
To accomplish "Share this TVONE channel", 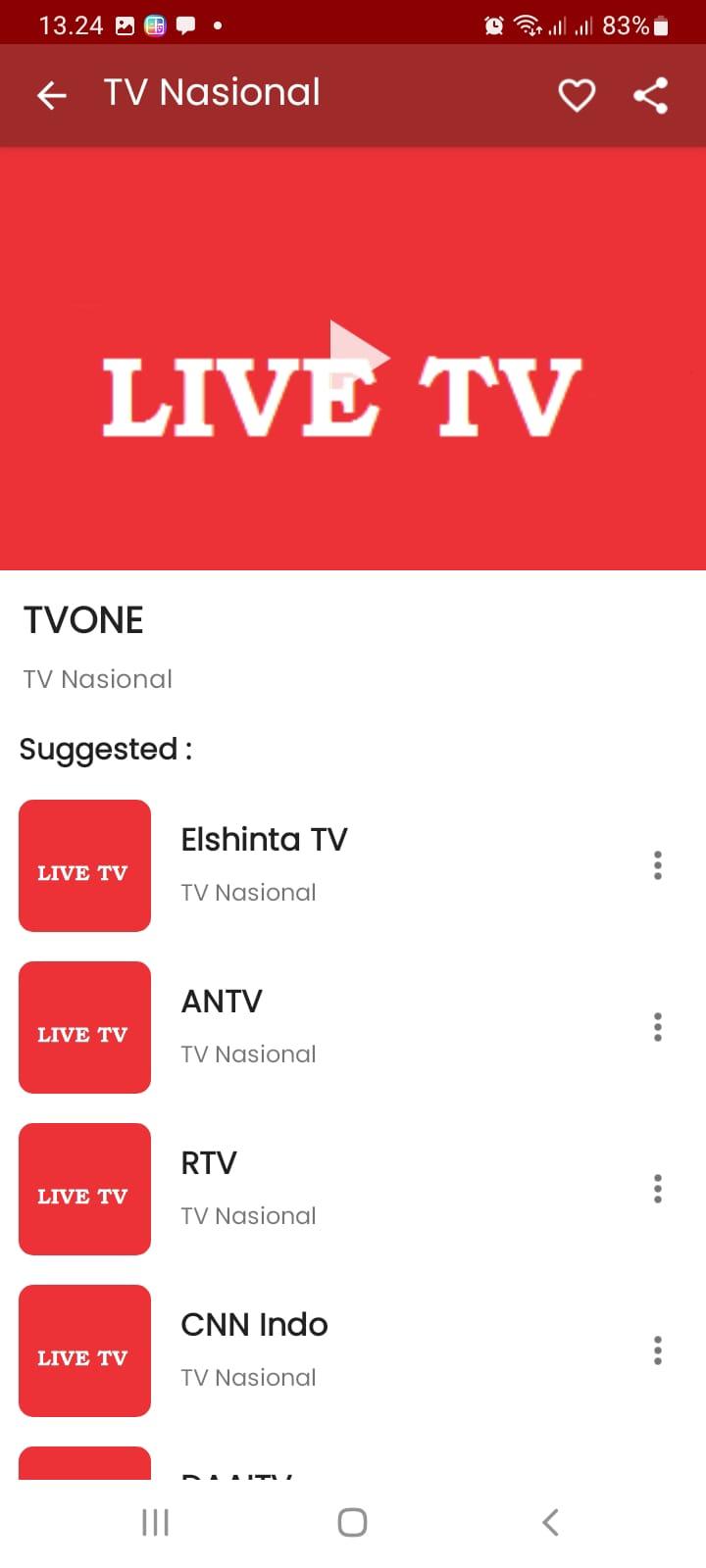I will point(651,95).
